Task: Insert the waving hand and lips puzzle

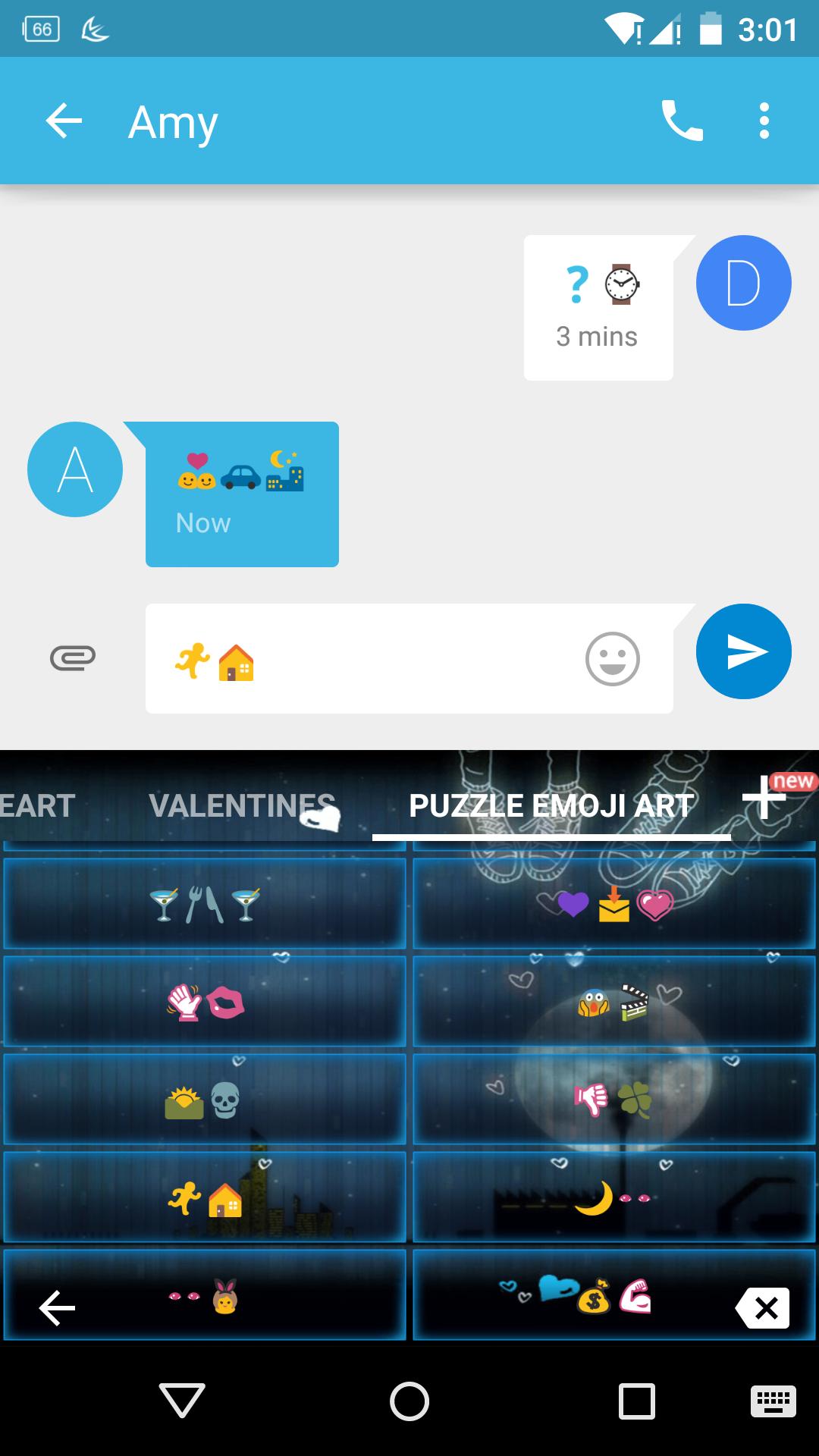Action: click(x=205, y=1002)
